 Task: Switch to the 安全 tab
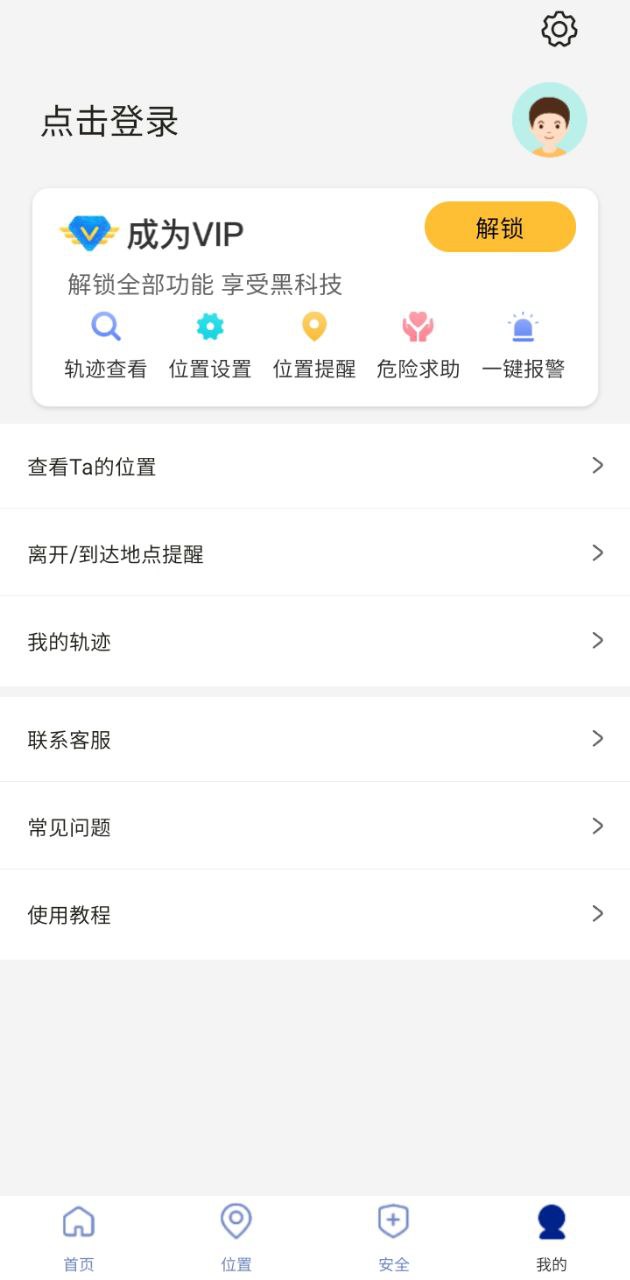[394, 1237]
